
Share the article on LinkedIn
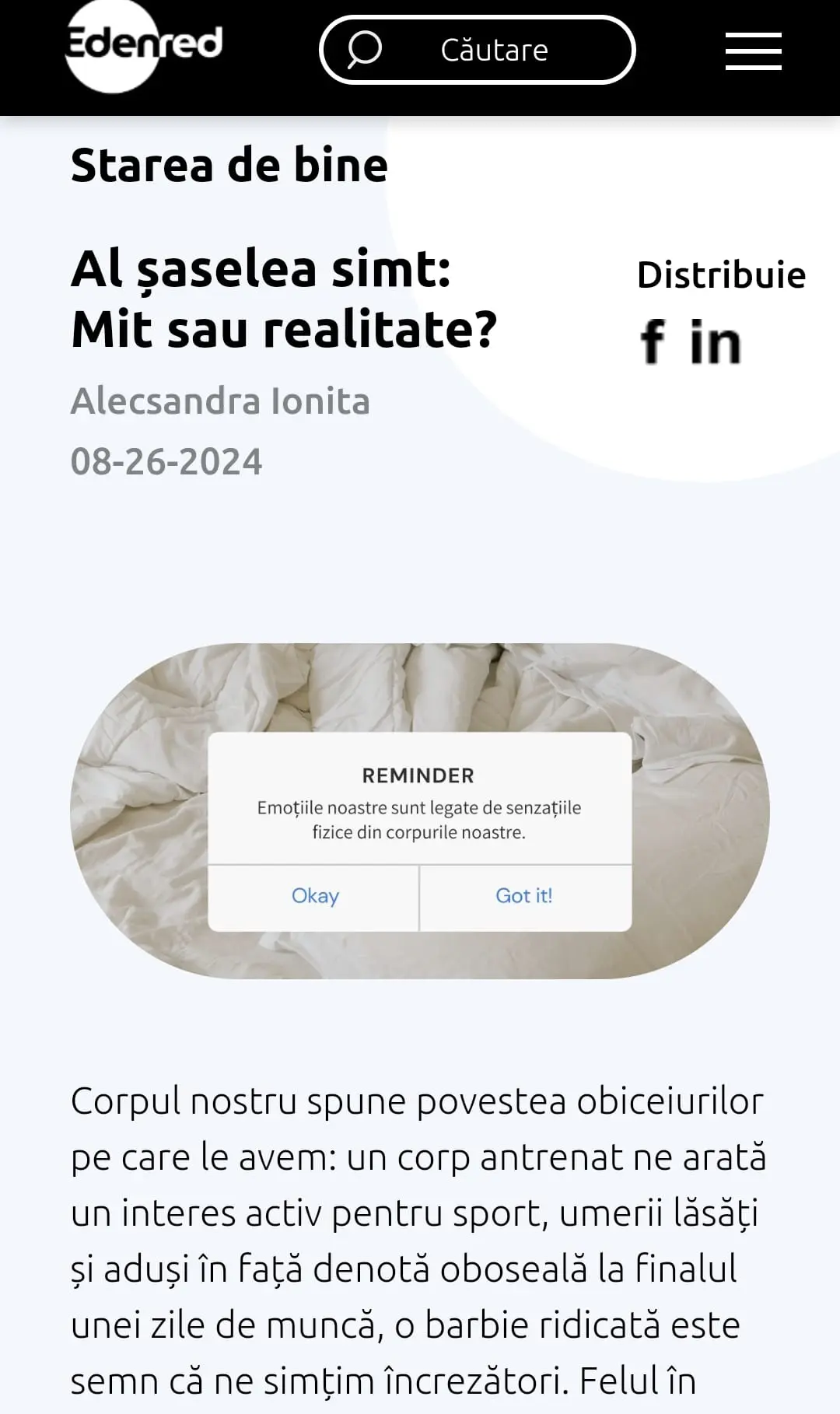(716, 342)
